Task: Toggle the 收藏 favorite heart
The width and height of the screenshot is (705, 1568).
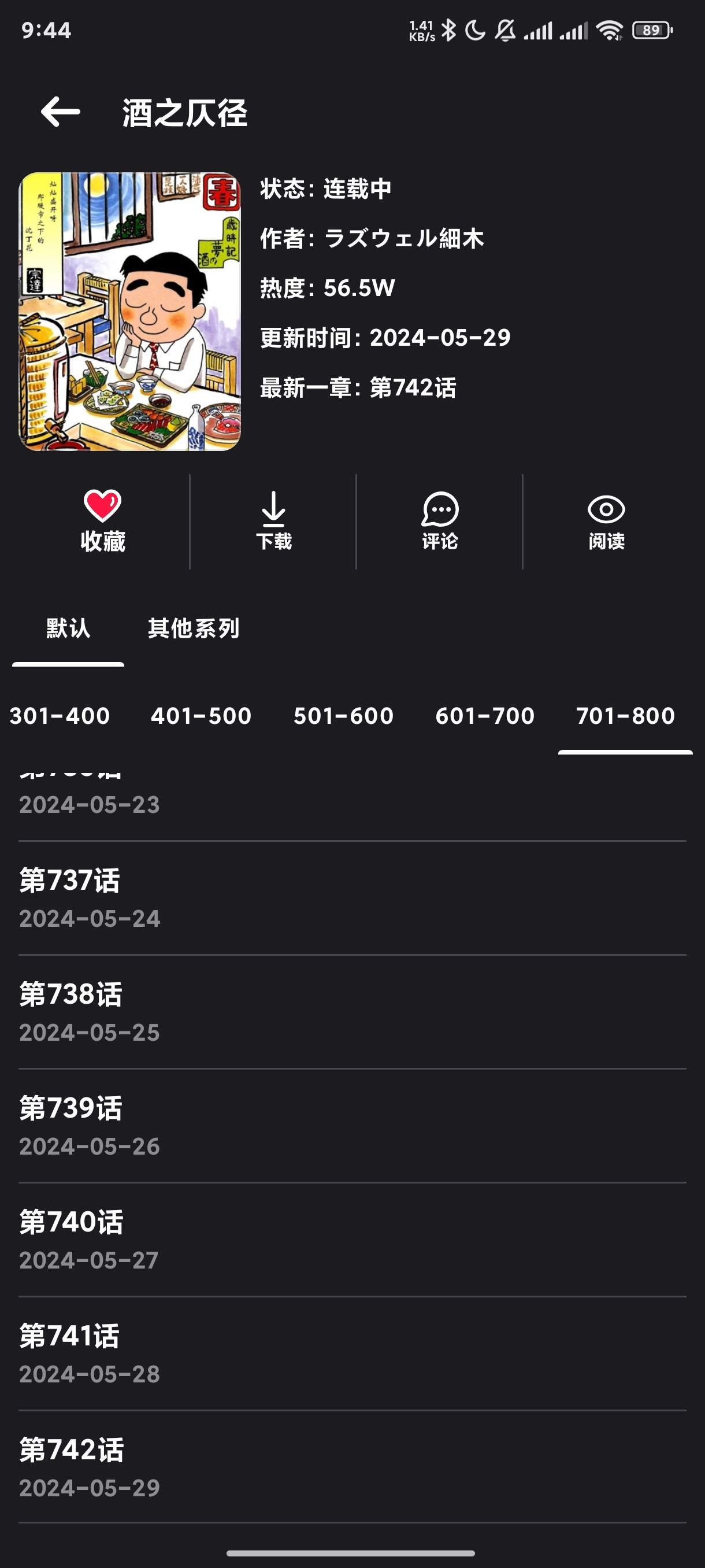Action: (x=102, y=520)
